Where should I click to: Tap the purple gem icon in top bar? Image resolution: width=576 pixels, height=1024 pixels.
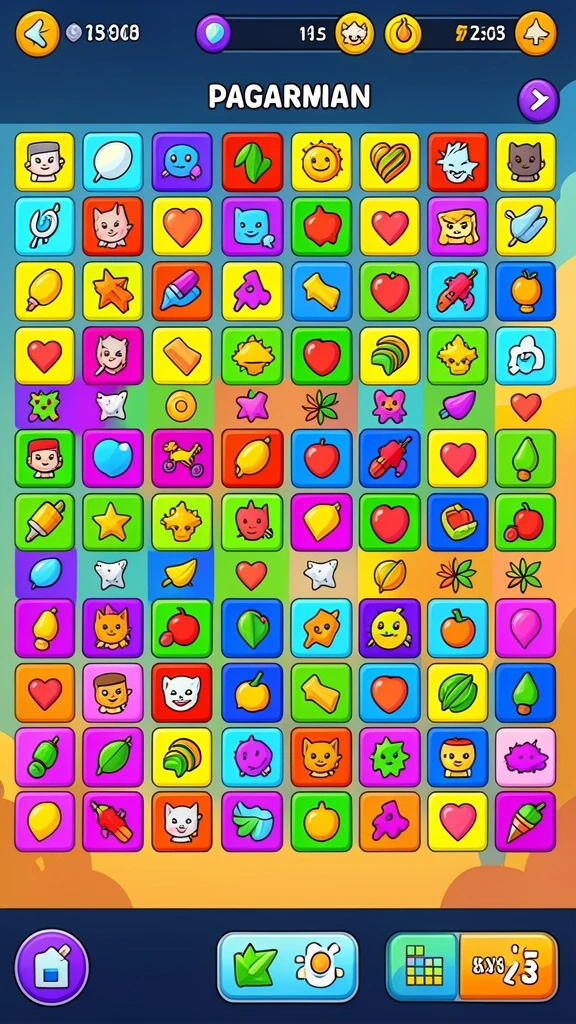tap(214, 33)
